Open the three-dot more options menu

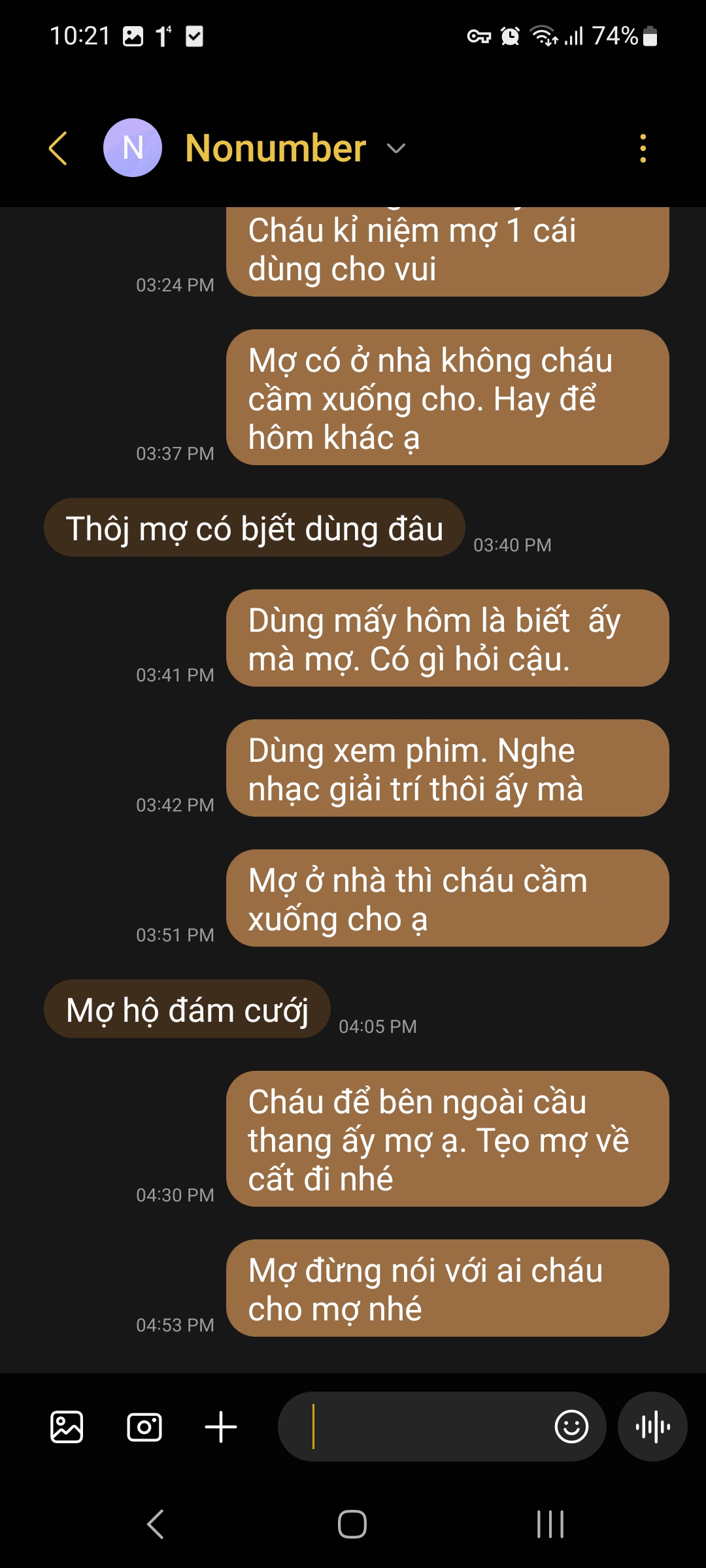pyautogui.click(x=643, y=148)
